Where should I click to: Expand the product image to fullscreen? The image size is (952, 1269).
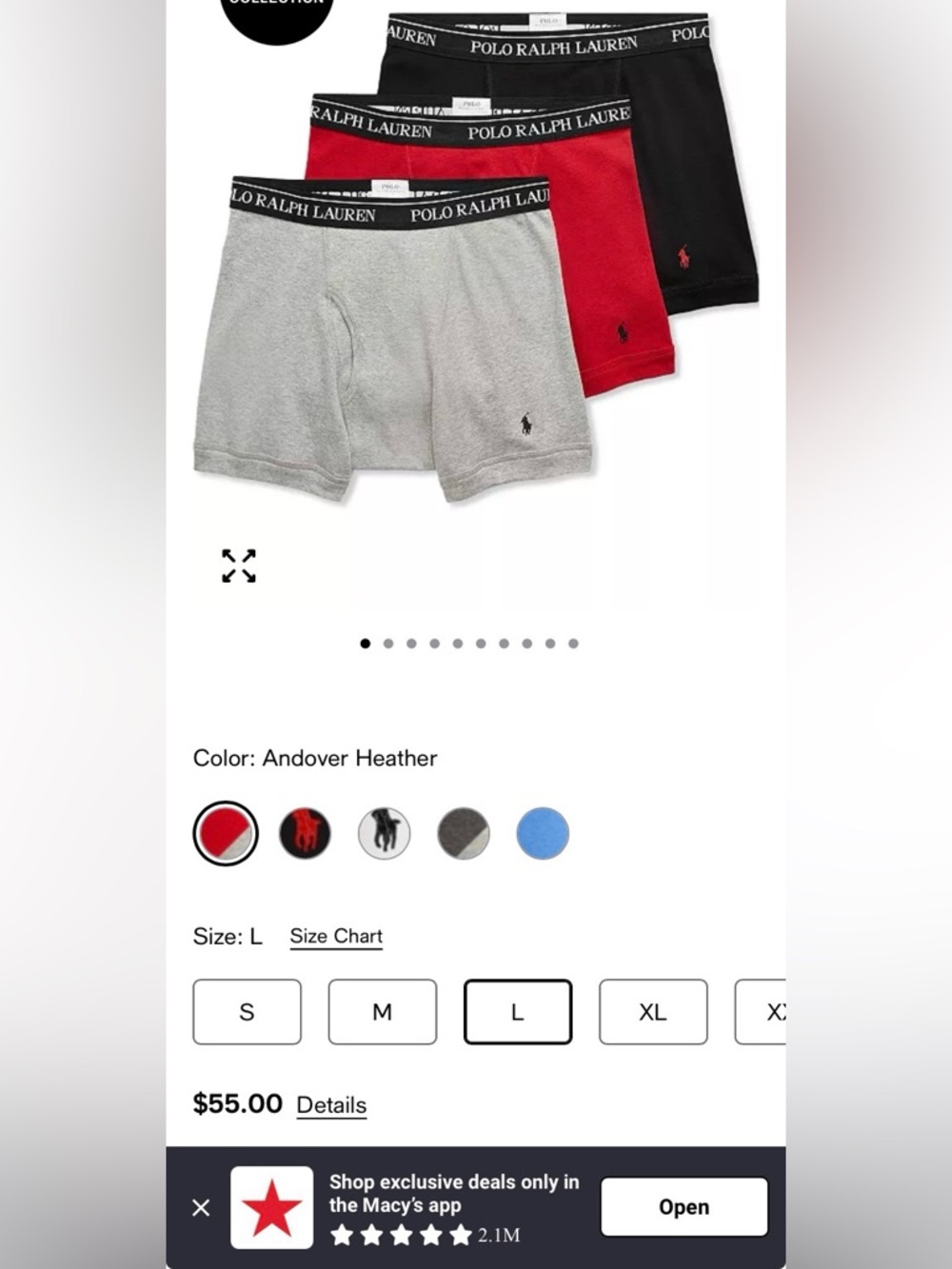coord(239,565)
